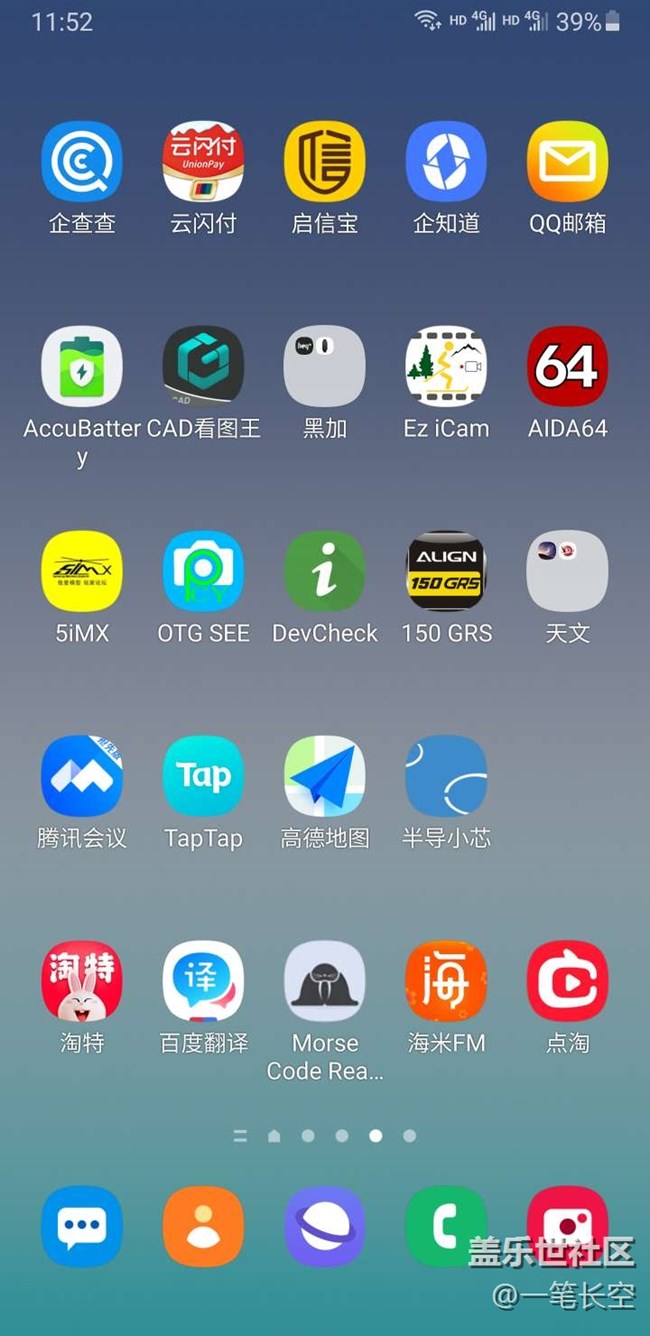Open the 企查查 app

pos(82,162)
